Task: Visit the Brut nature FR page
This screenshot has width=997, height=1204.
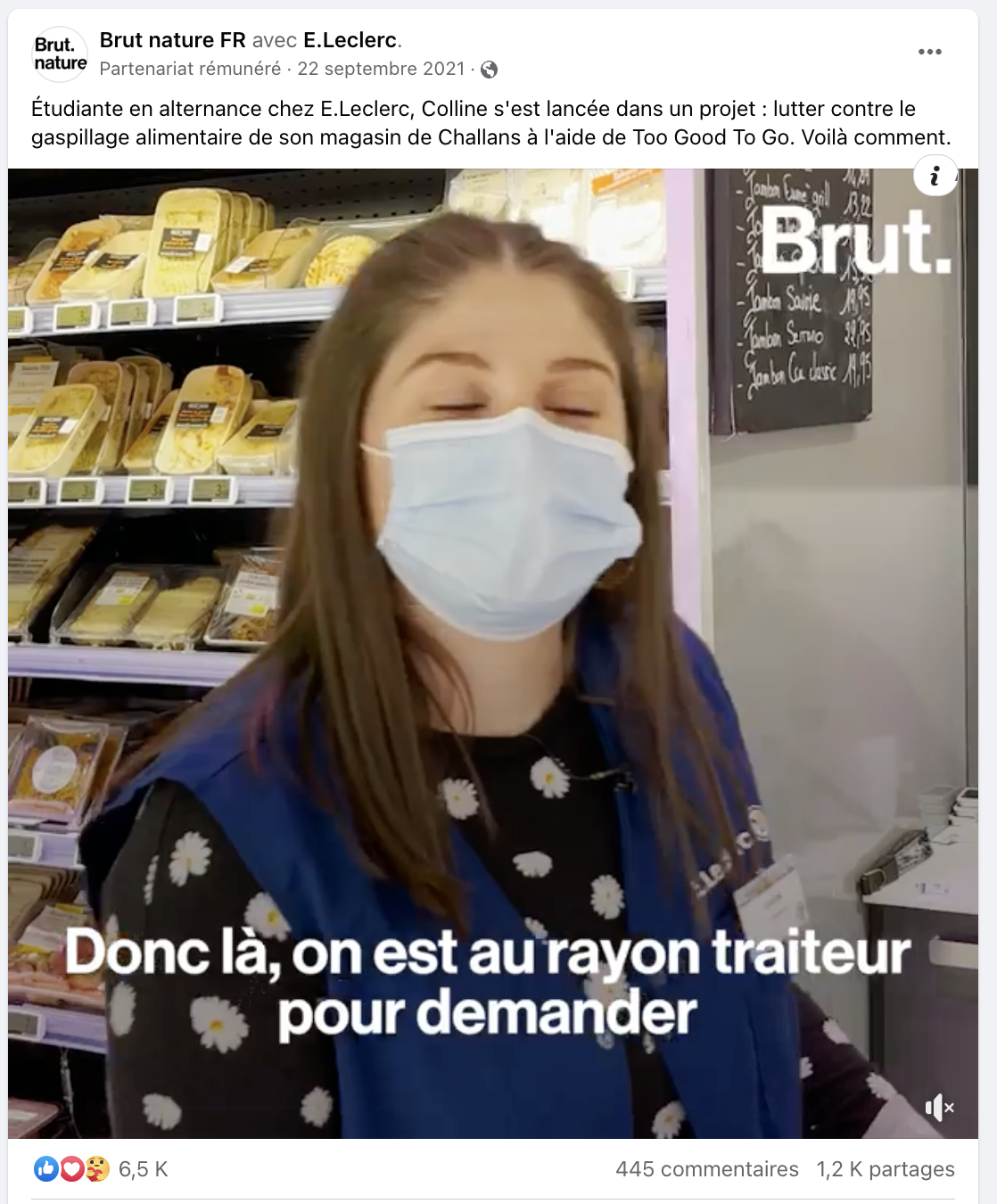Action: [x=172, y=40]
